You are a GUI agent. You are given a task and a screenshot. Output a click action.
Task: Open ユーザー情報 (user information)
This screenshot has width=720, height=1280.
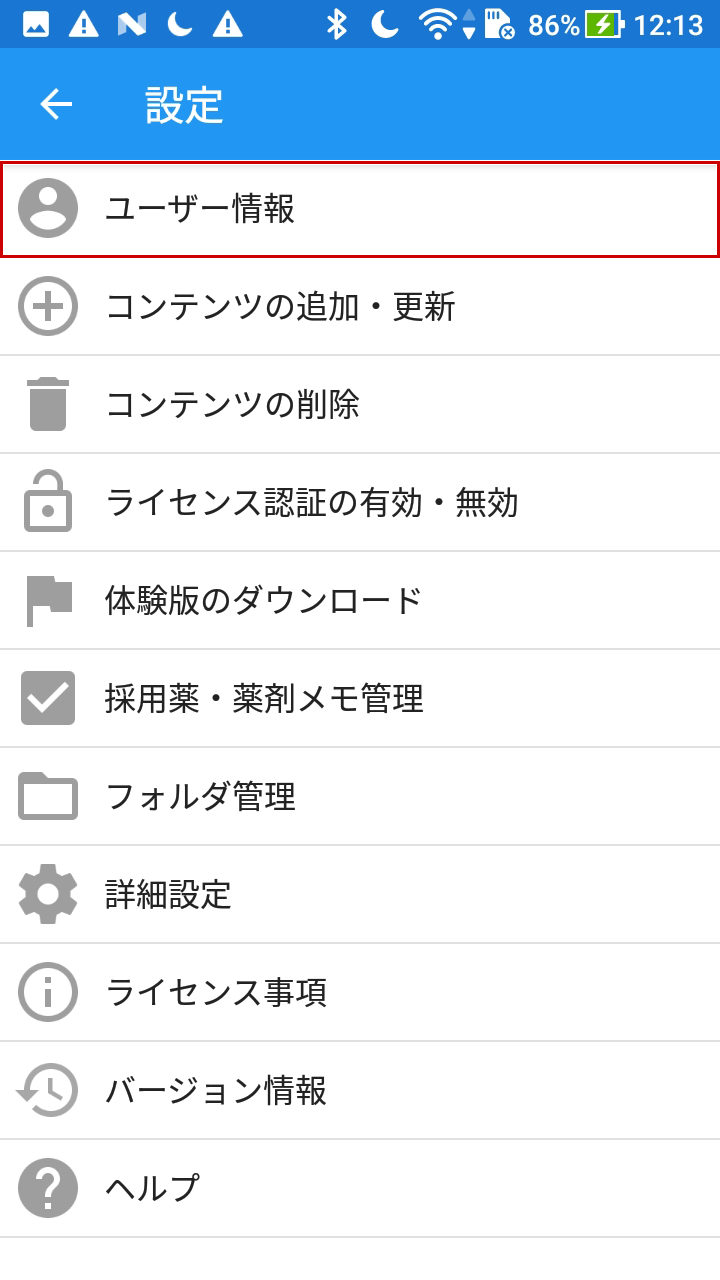point(360,210)
